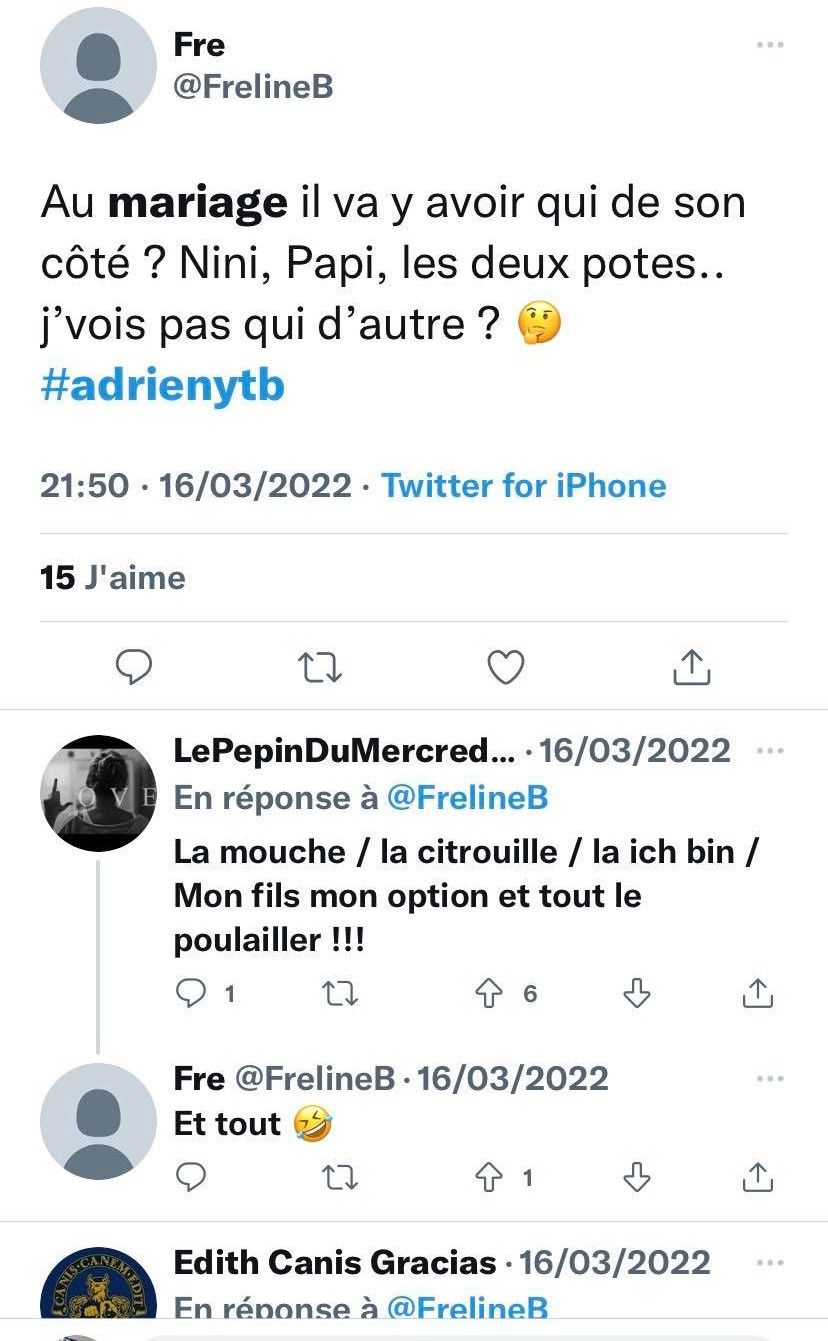Reply to LePepinDuMercred's comment
The height and width of the screenshot is (1341, 828).
click(x=190, y=993)
